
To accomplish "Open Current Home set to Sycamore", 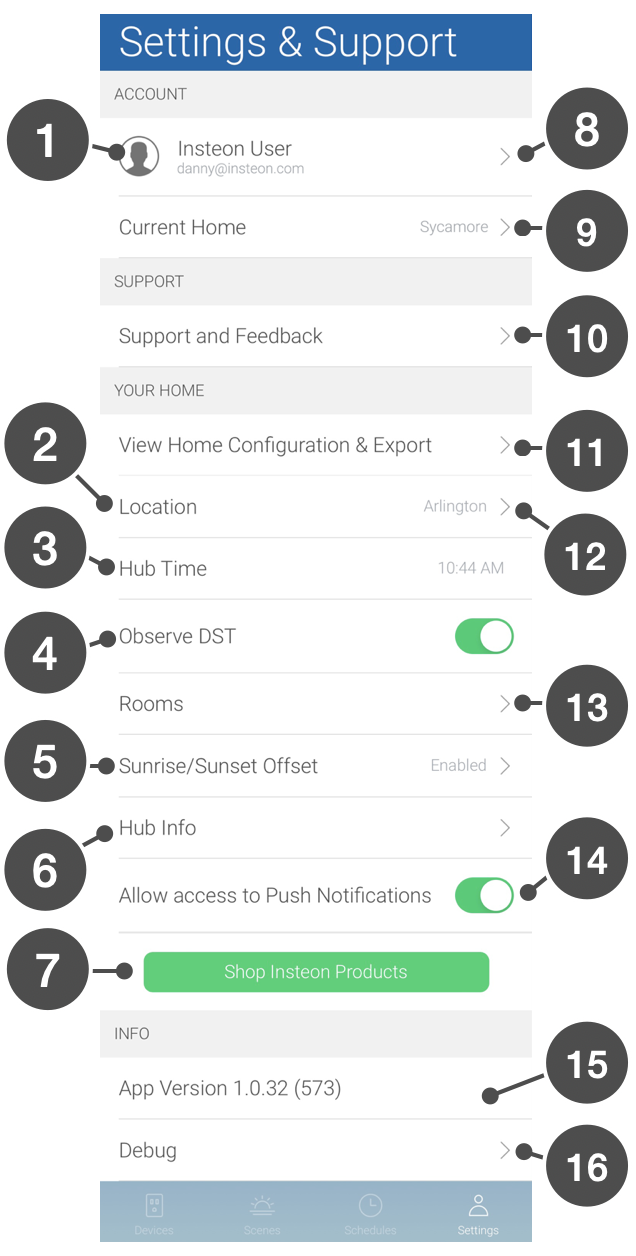I will [x=316, y=227].
